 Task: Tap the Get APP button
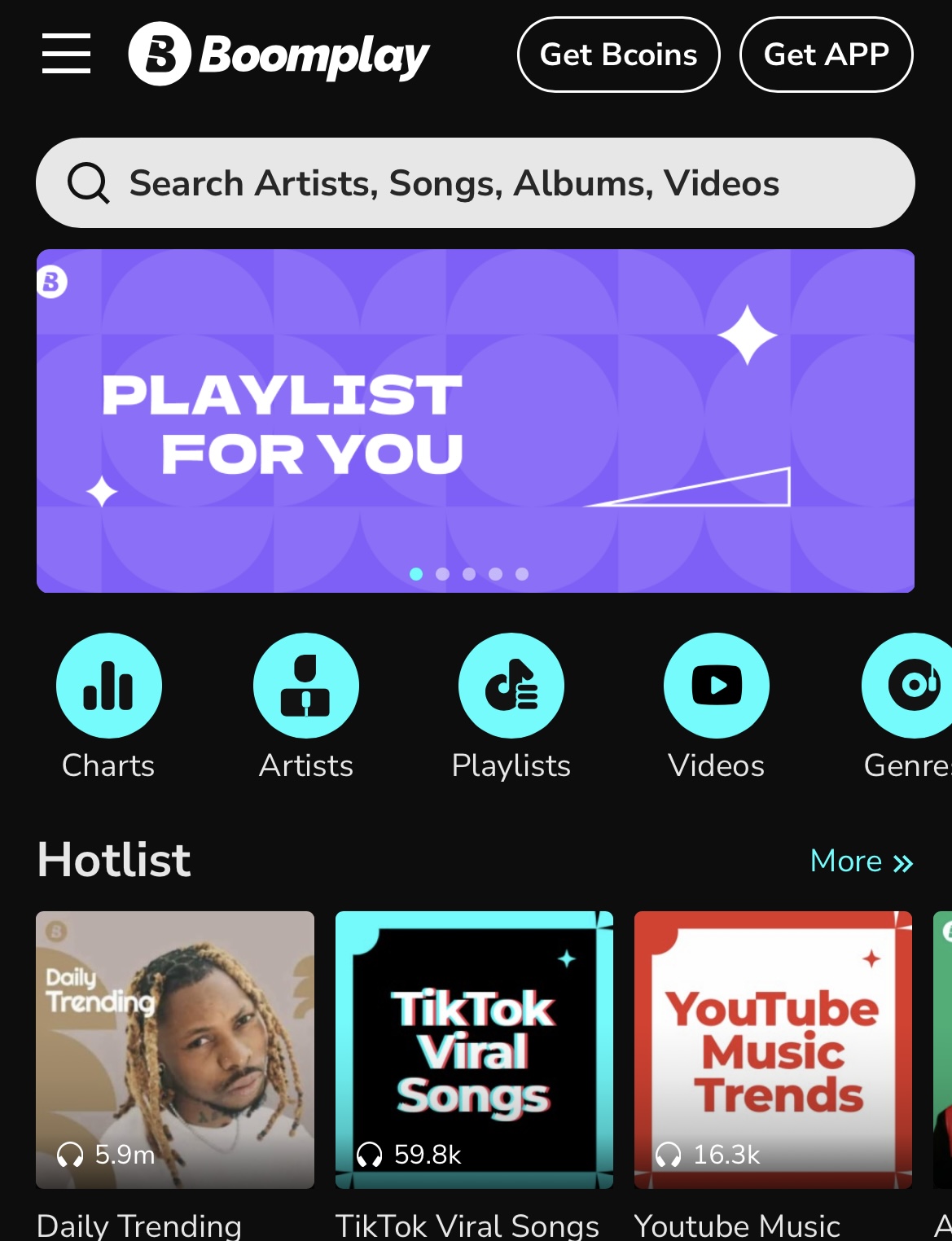(x=826, y=55)
